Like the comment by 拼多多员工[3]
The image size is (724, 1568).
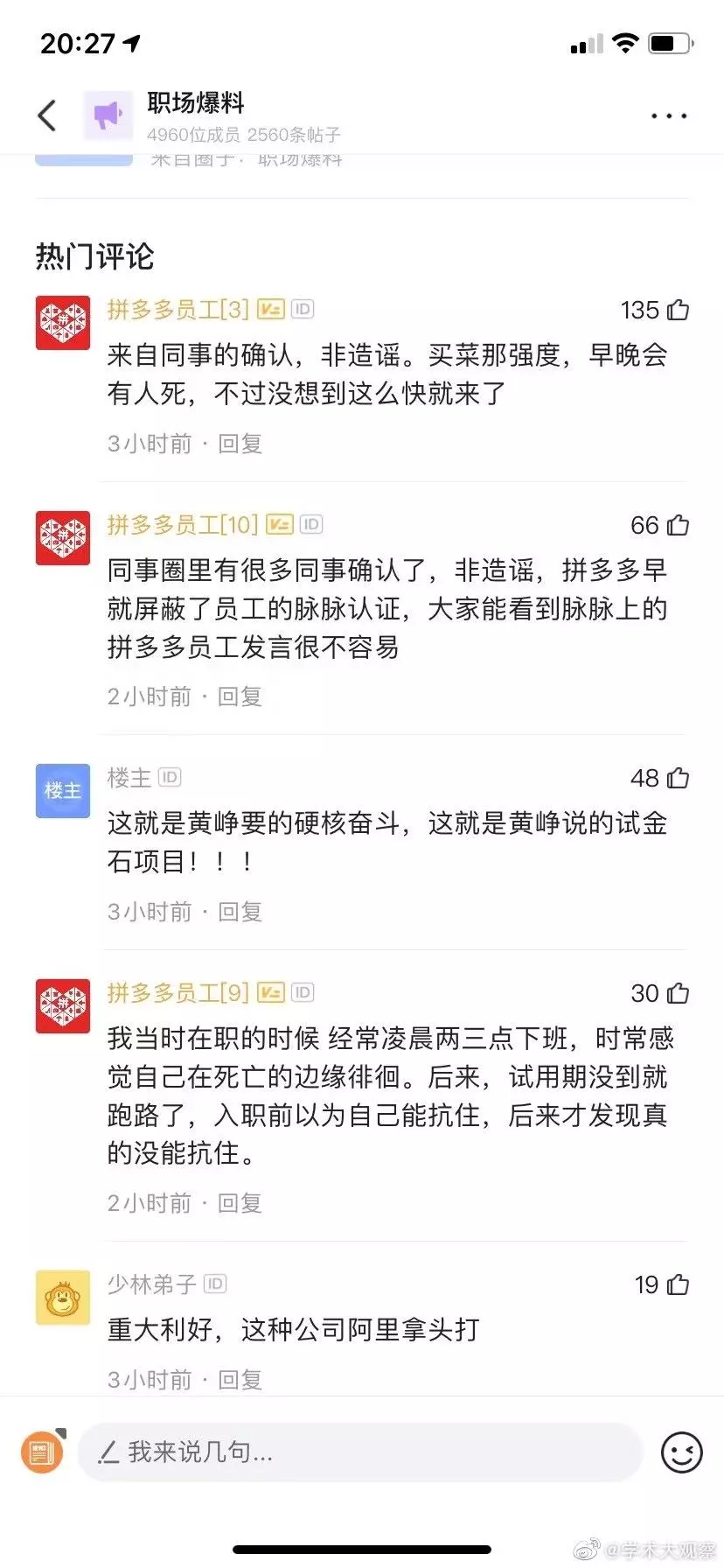pos(678,311)
